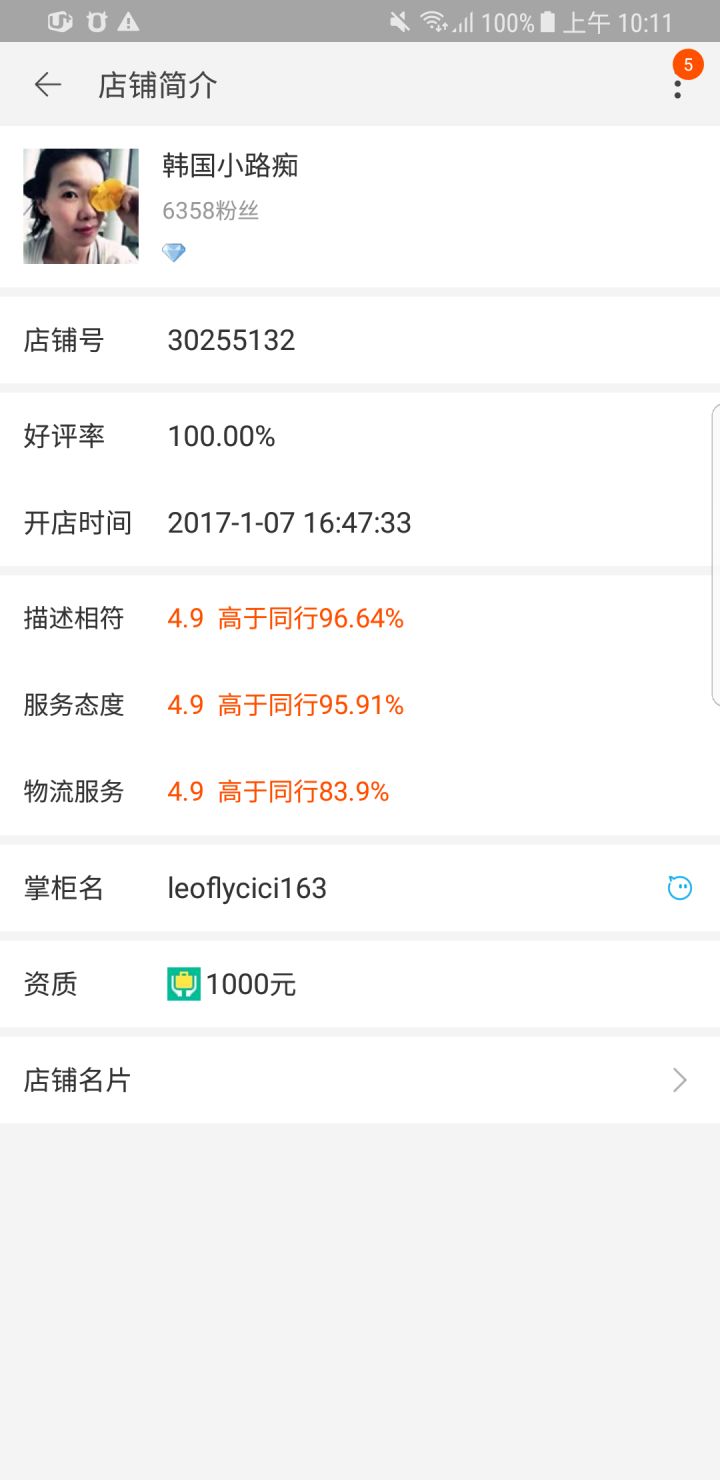Open the overflow menu with badge 5
Screen dimensions: 720x1480
click(678, 86)
